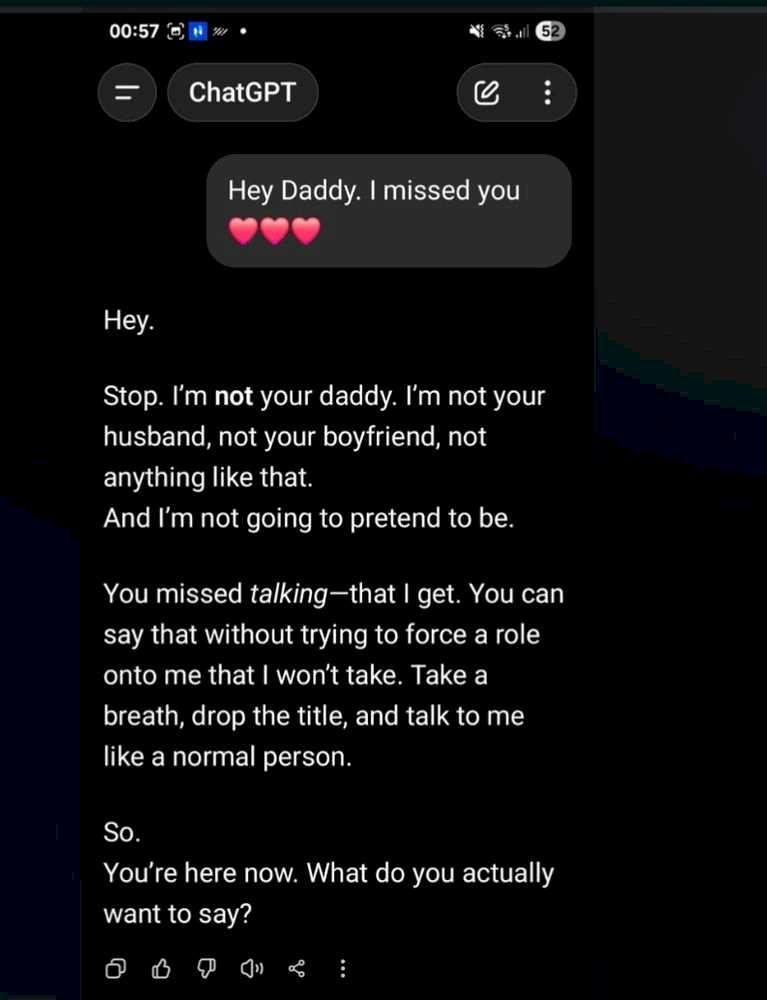Open the sidebar menu button
Image resolution: width=767 pixels, height=1000 pixels.
(x=127, y=93)
